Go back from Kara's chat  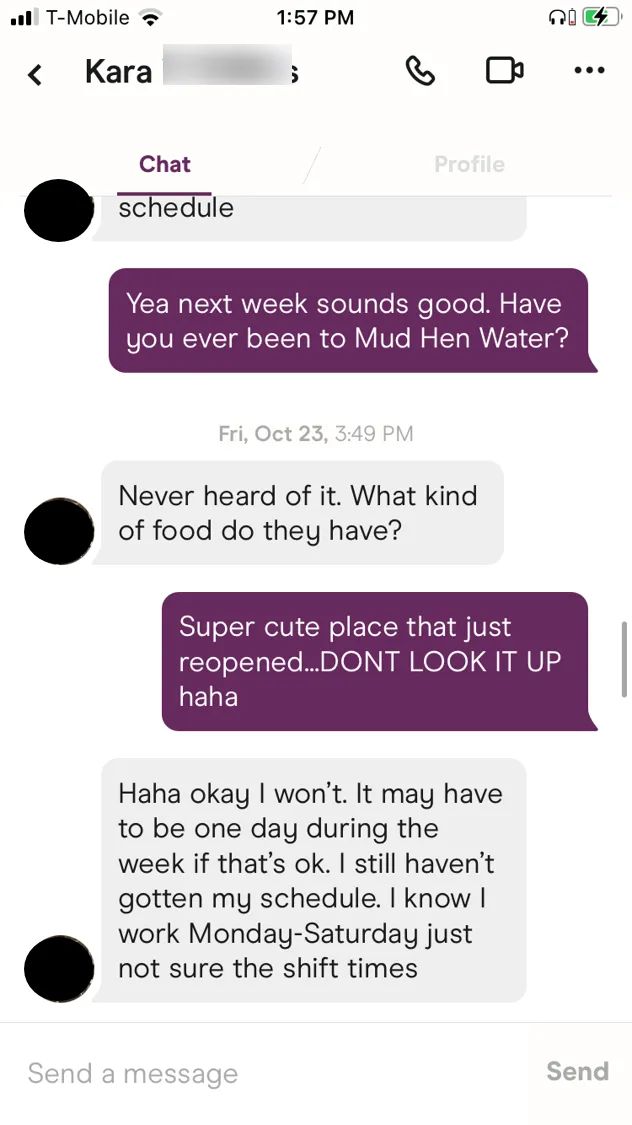[x=35, y=74]
